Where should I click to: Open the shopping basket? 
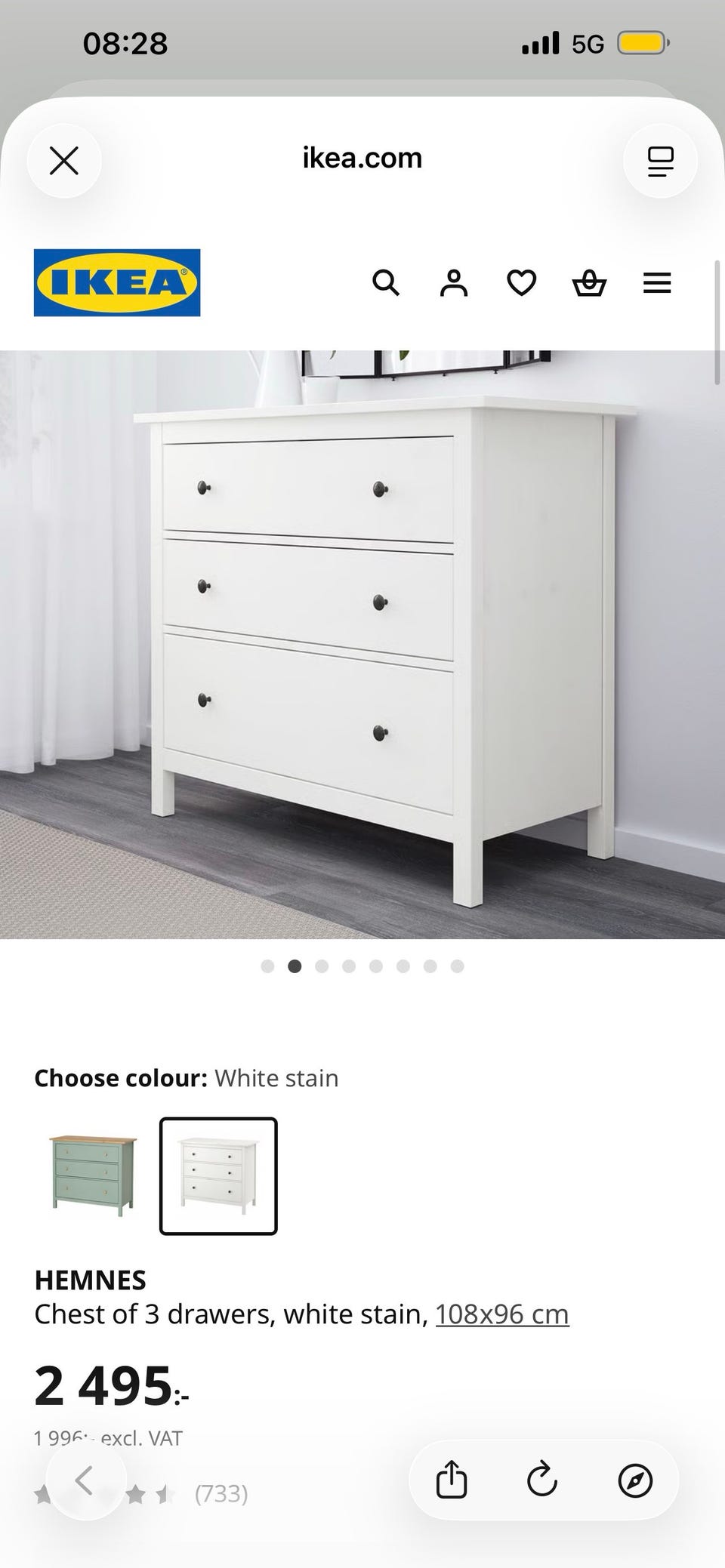click(x=589, y=283)
